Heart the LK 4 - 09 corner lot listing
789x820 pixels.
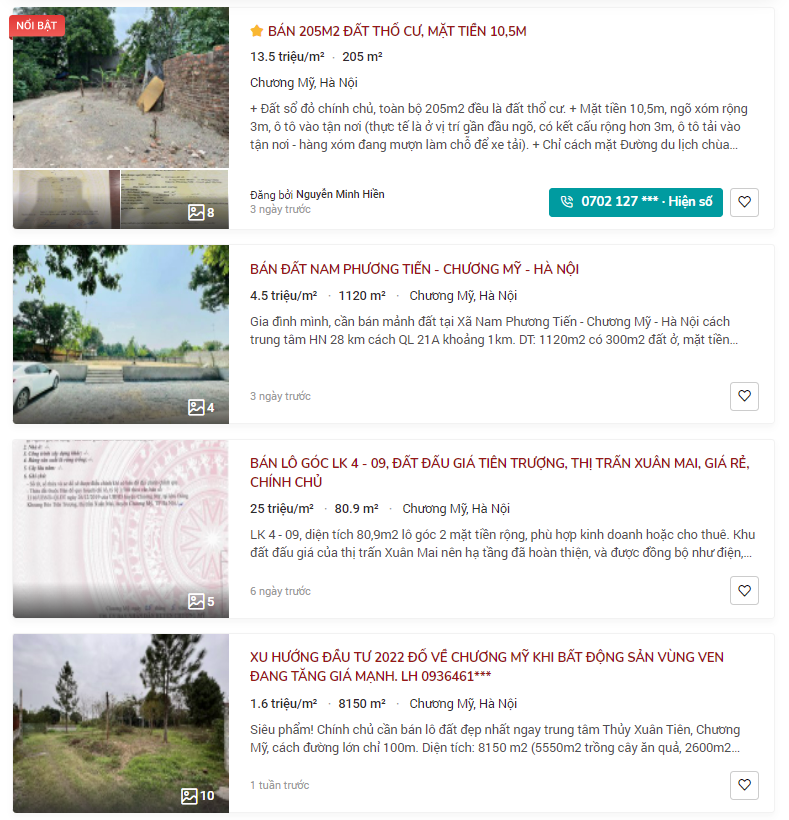click(744, 591)
